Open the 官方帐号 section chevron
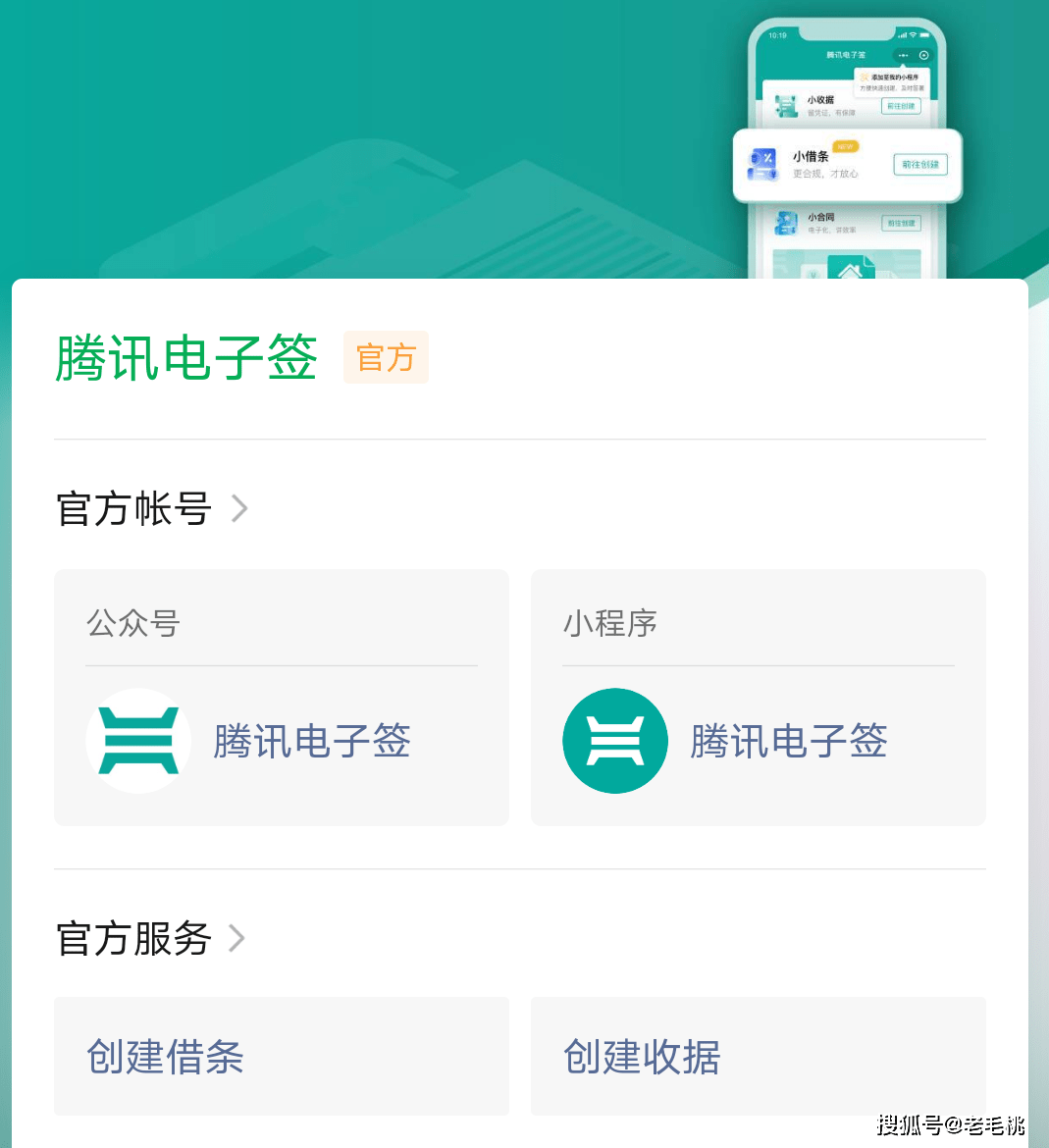1049x1148 pixels. 238,508
